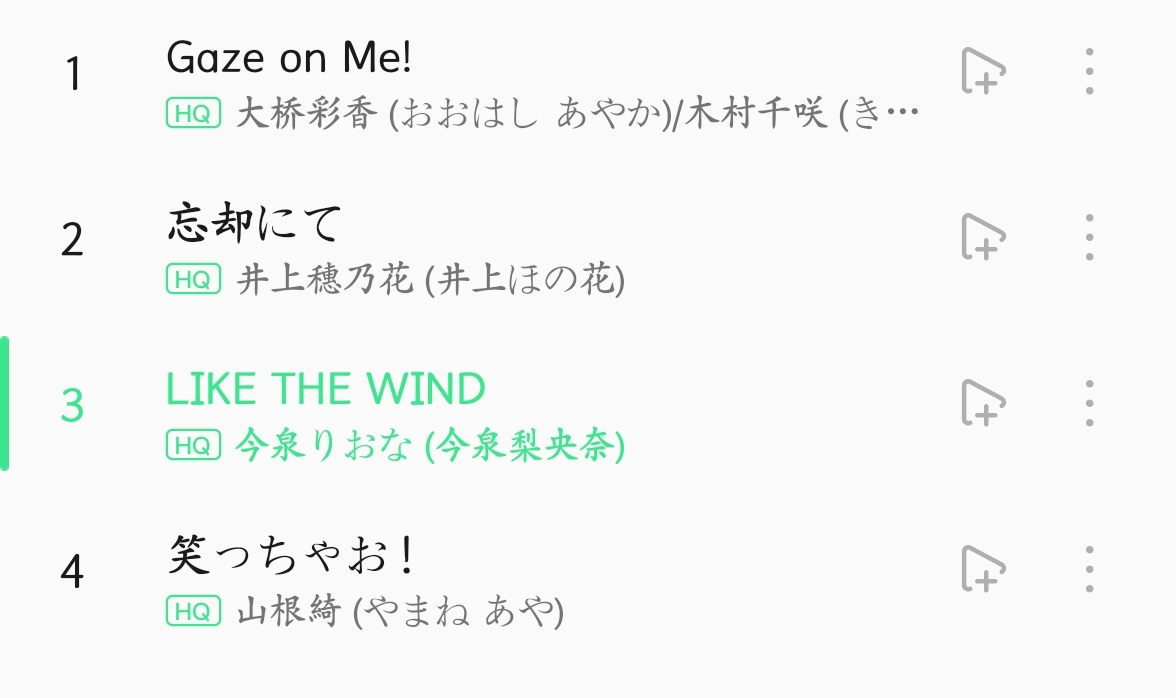Add Gaze on Me! to play queue
This screenshot has width=1176, height=698.
982,72
